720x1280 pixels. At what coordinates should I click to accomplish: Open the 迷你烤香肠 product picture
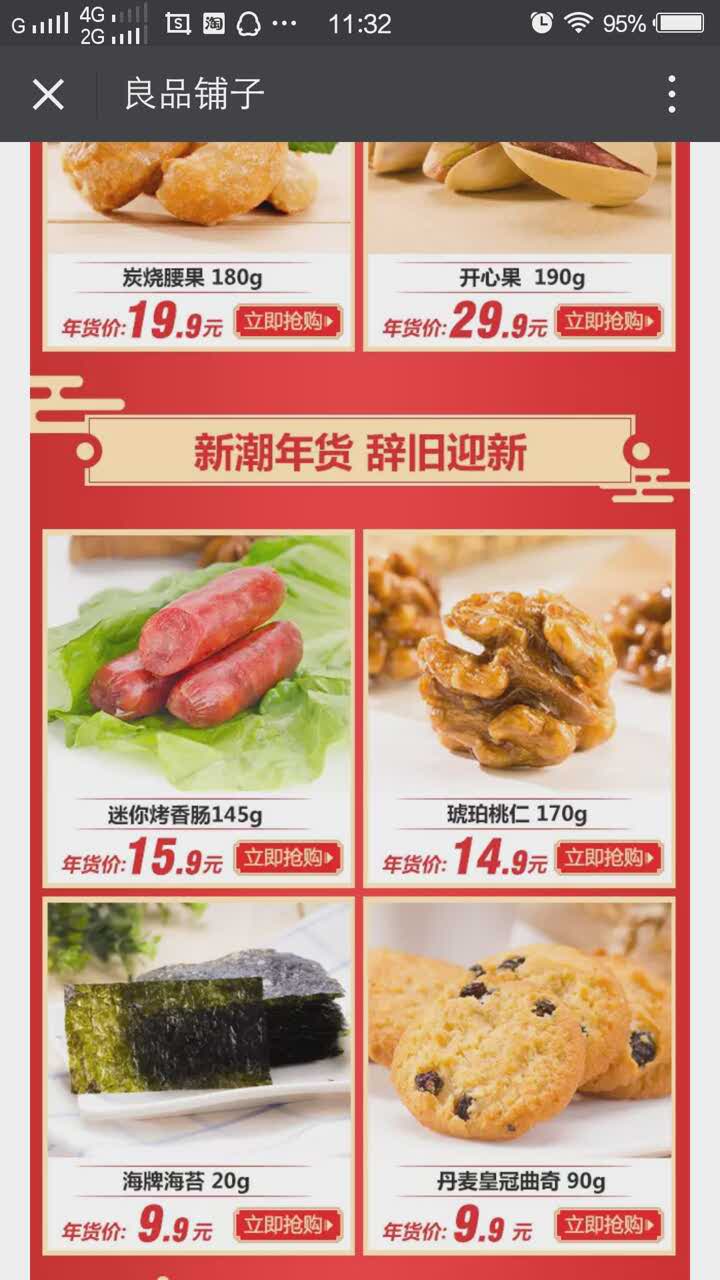pyautogui.click(x=199, y=665)
